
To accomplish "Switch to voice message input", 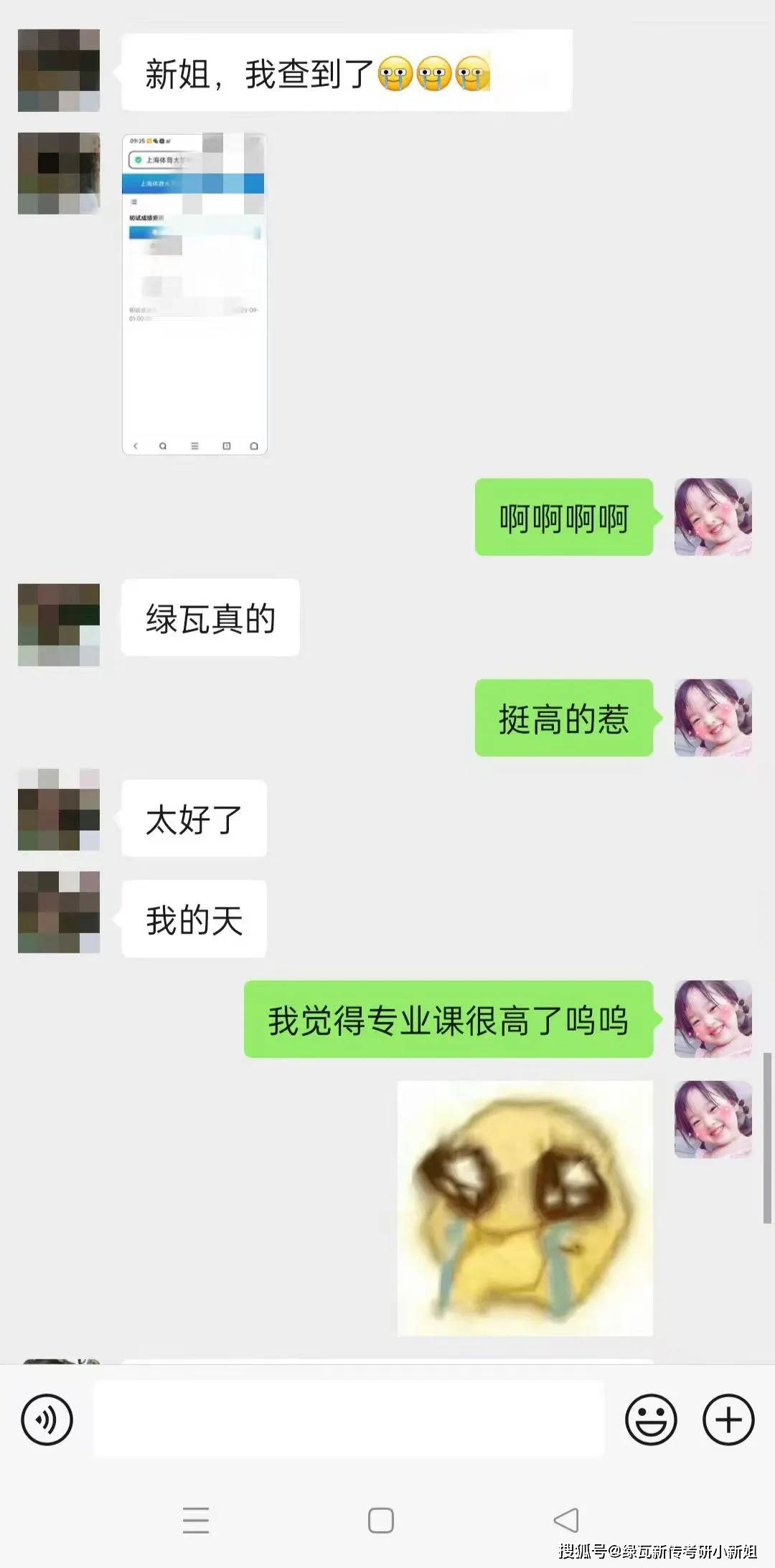I will click(47, 1420).
